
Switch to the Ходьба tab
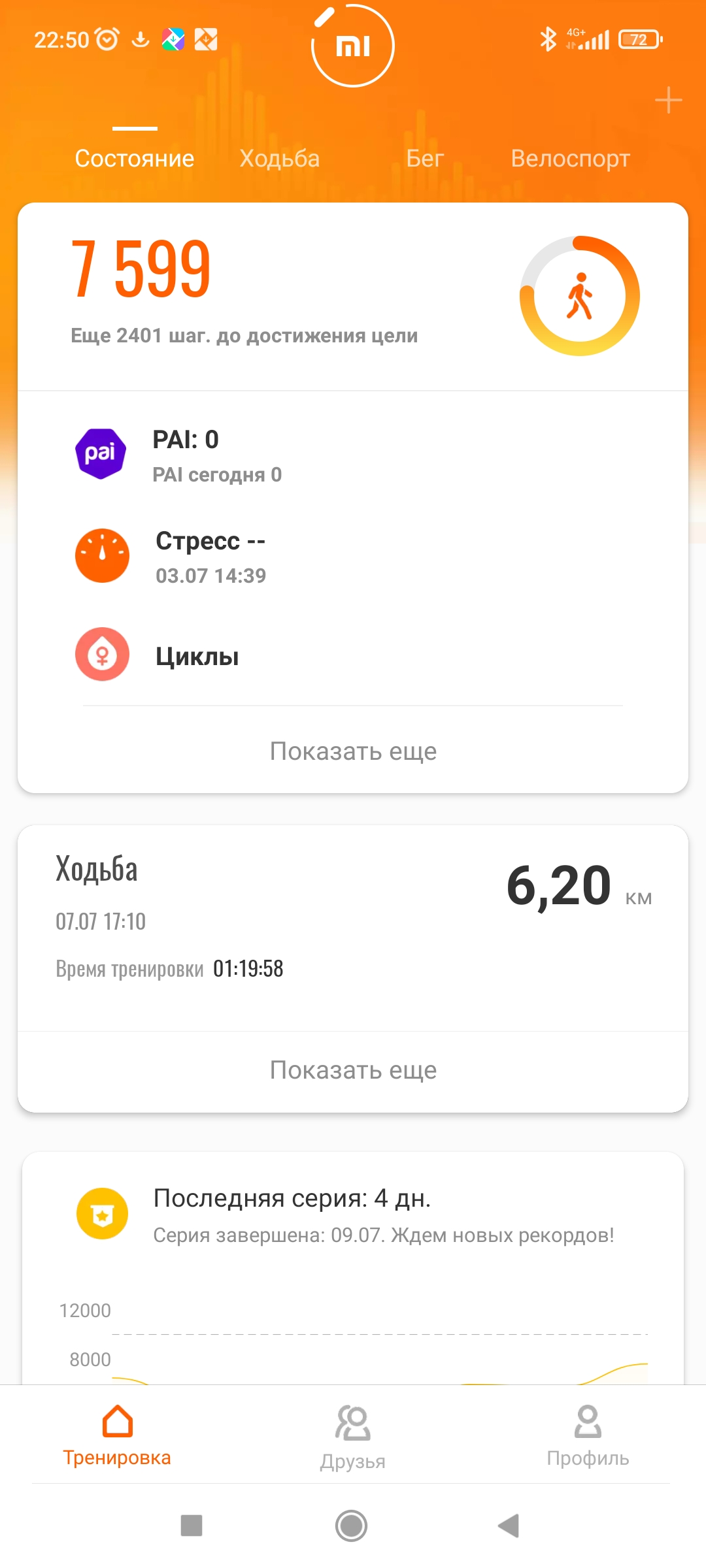280,159
